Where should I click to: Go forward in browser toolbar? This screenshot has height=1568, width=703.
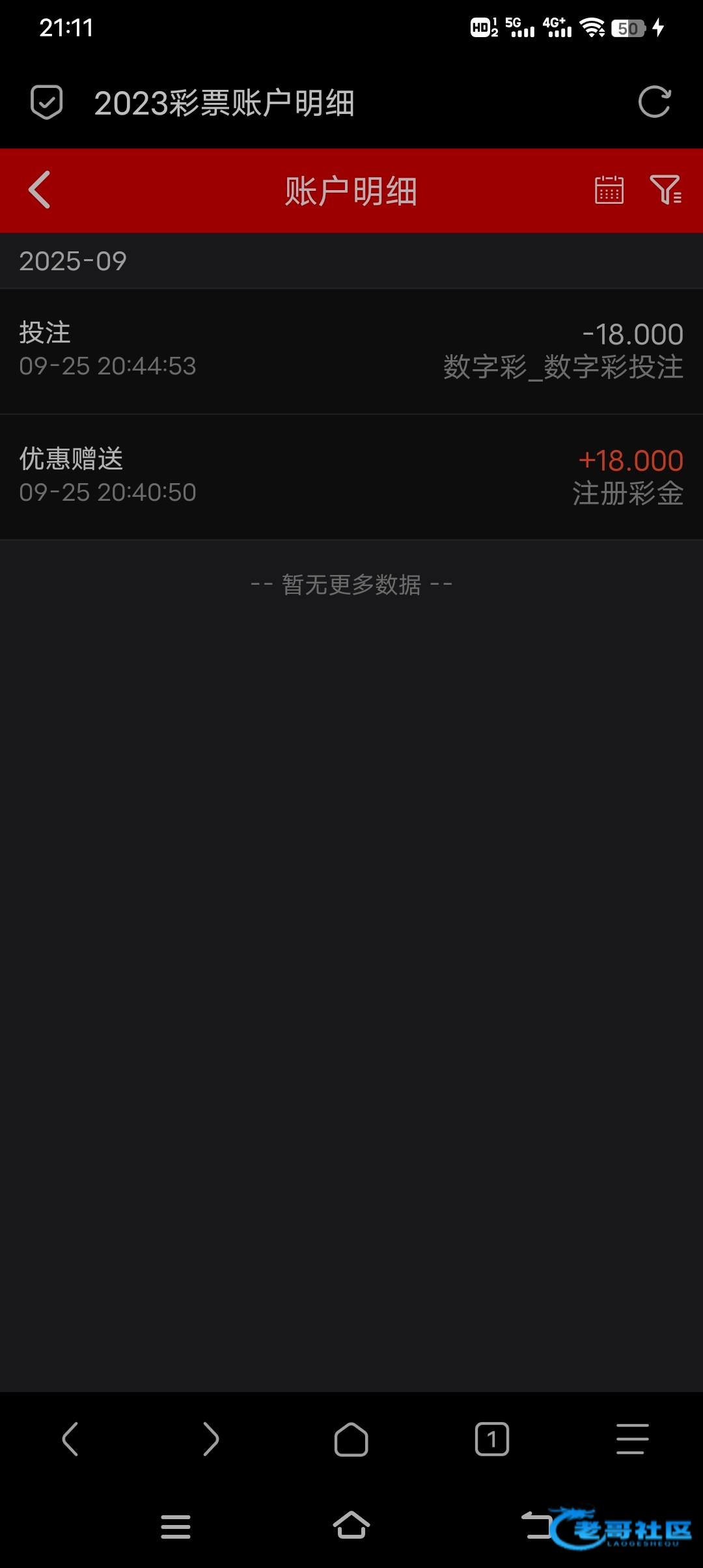point(211,1439)
